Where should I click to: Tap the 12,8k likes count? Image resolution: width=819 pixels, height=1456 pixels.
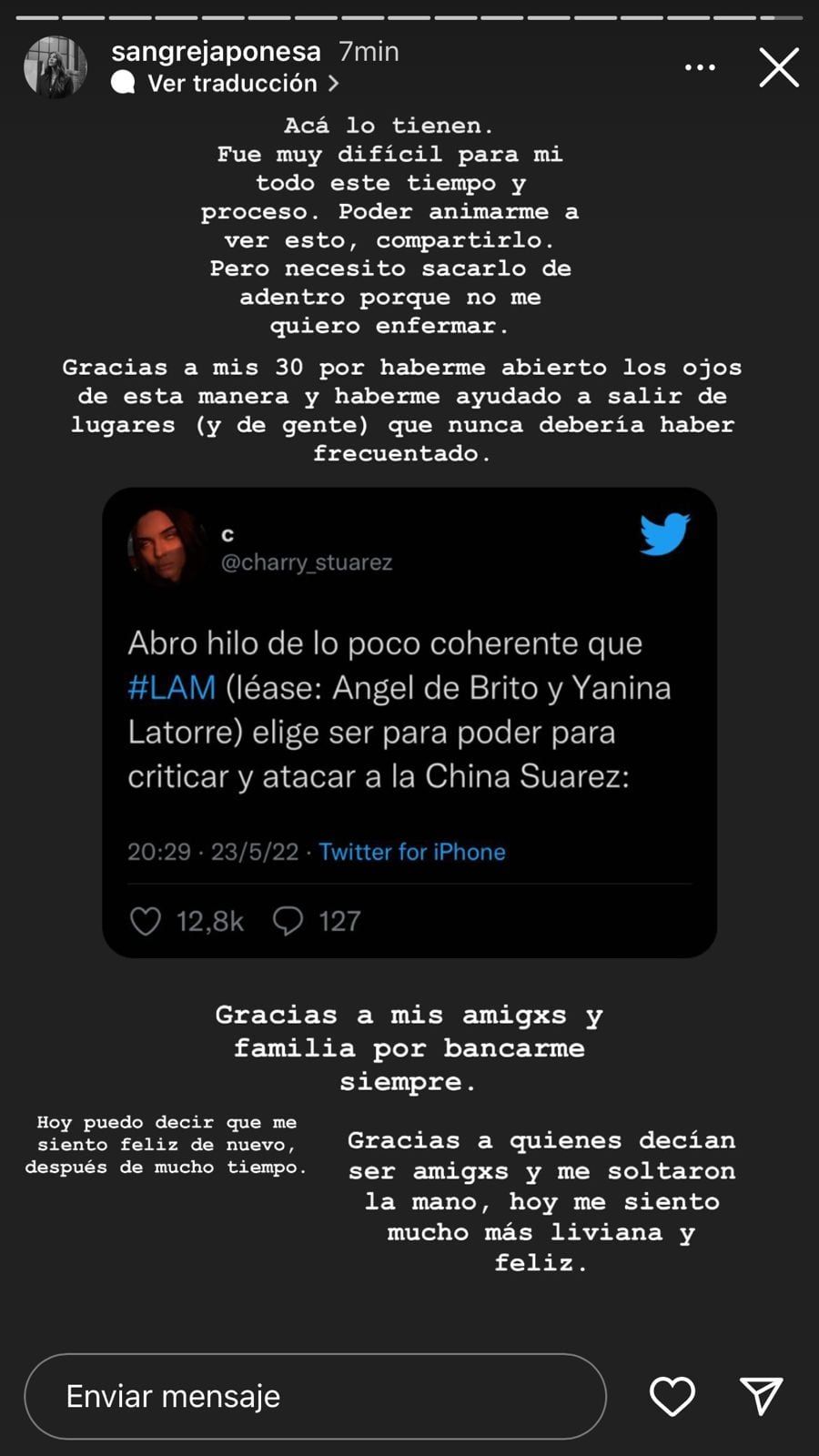coord(208,921)
